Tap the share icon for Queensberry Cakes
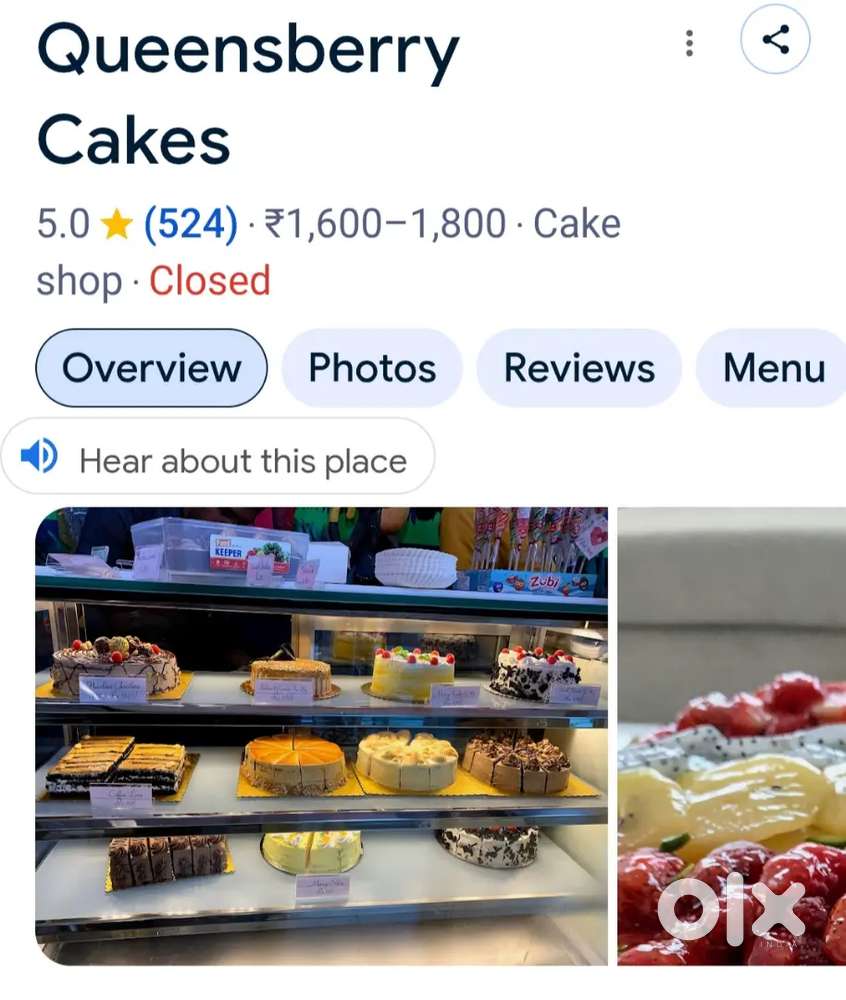This screenshot has width=846, height=1000. (776, 41)
